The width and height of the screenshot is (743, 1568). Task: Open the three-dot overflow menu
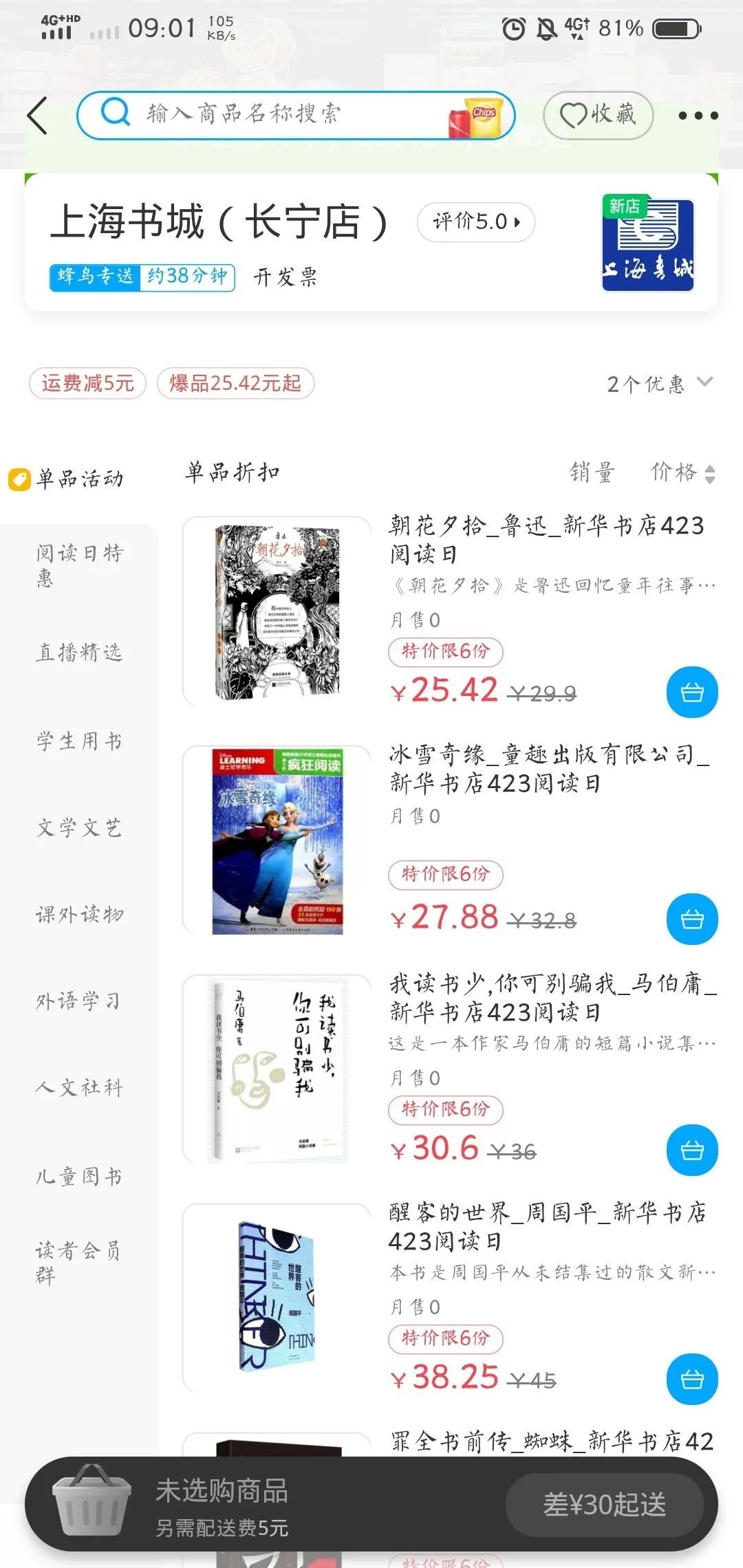click(x=698, y=116)
